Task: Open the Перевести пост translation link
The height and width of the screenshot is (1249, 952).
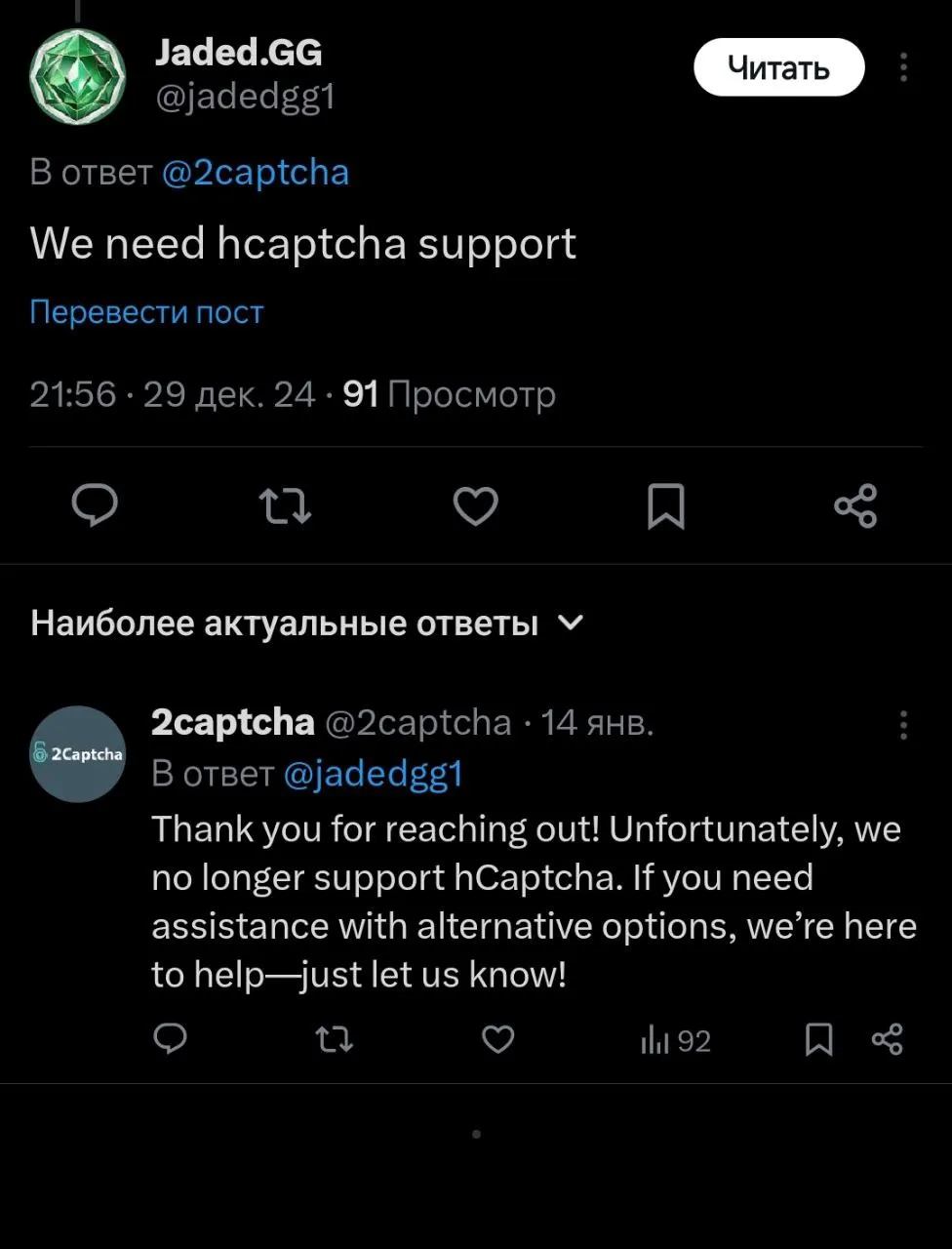Action: pyautogui.click(x=146, y=311)
